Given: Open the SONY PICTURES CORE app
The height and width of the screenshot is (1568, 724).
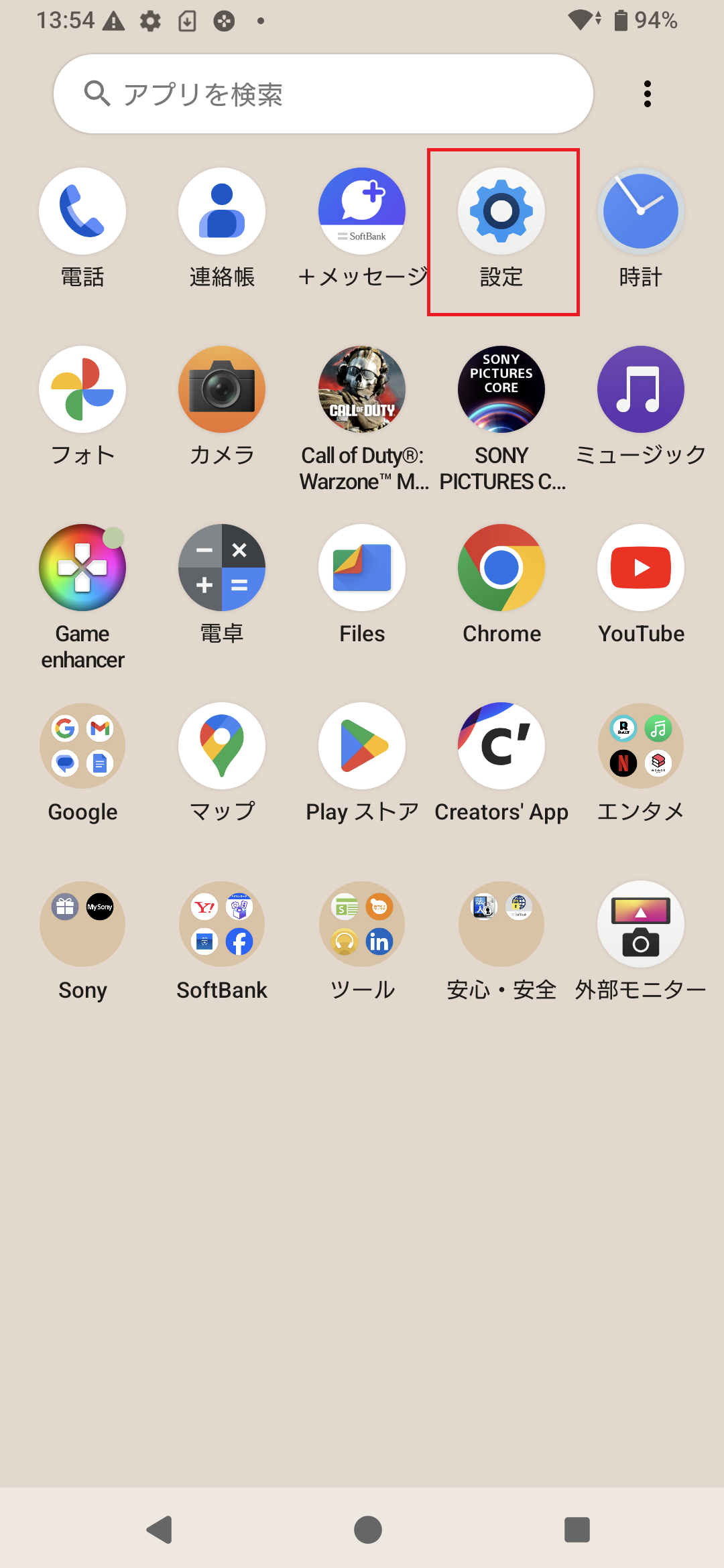Looking at the screenshot, I should tap(501, 389).
